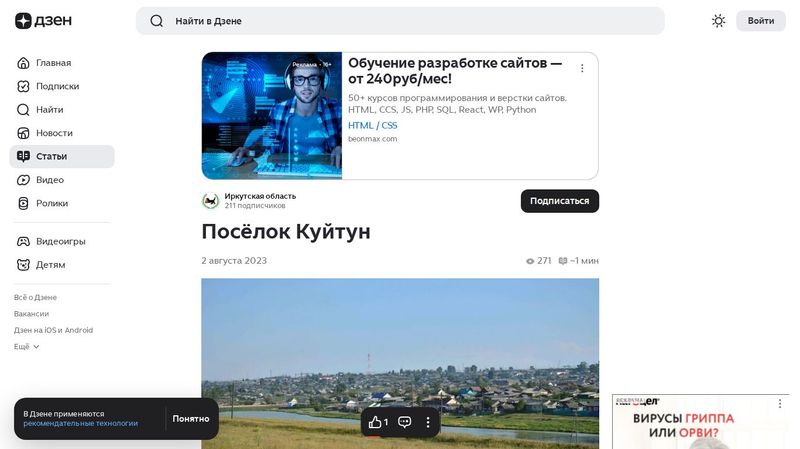The width and height of the screenshot is (800, 449).
Task: Expand the "Ещё" footer menu
Action: pos(27,347)
